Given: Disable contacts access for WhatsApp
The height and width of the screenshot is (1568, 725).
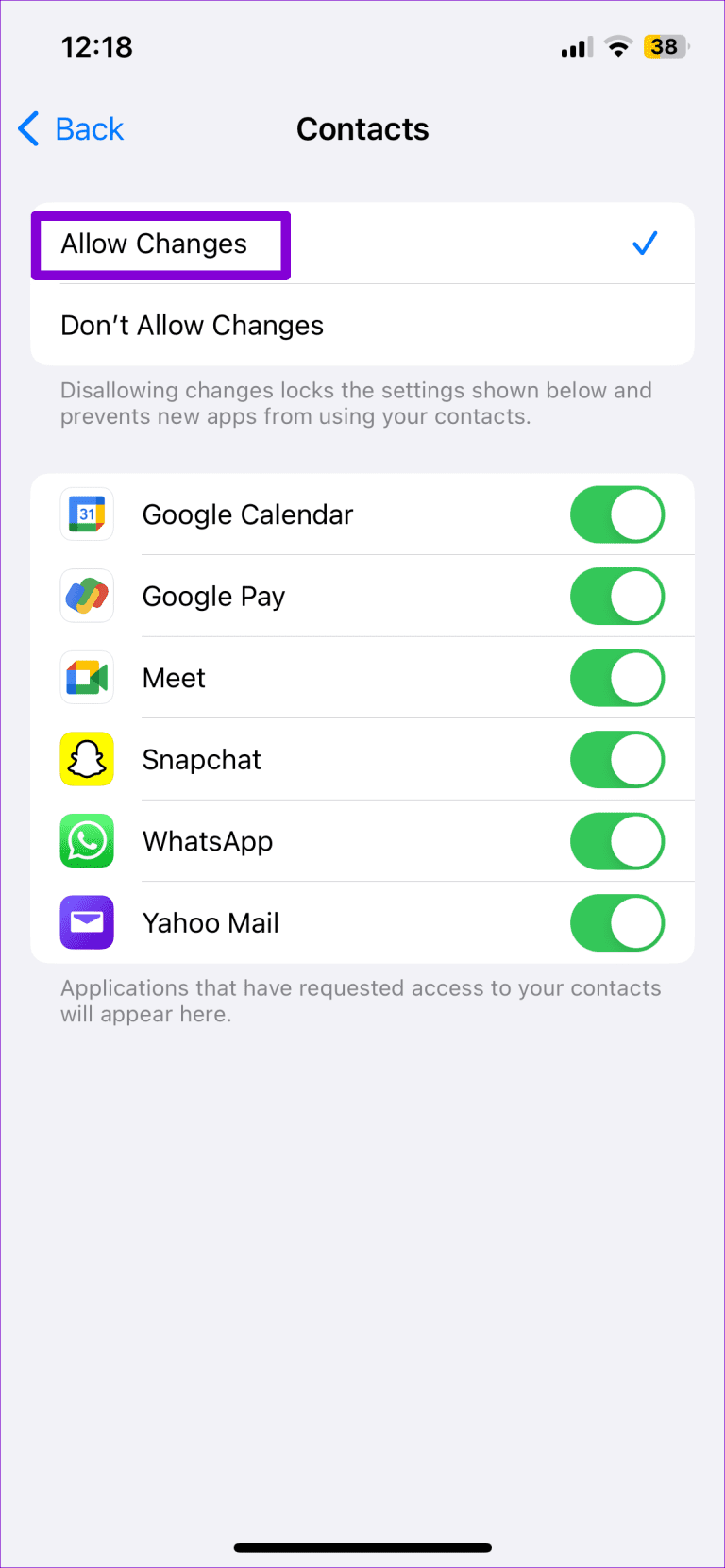Looking at the screenshot, I should tap(616, 840).
